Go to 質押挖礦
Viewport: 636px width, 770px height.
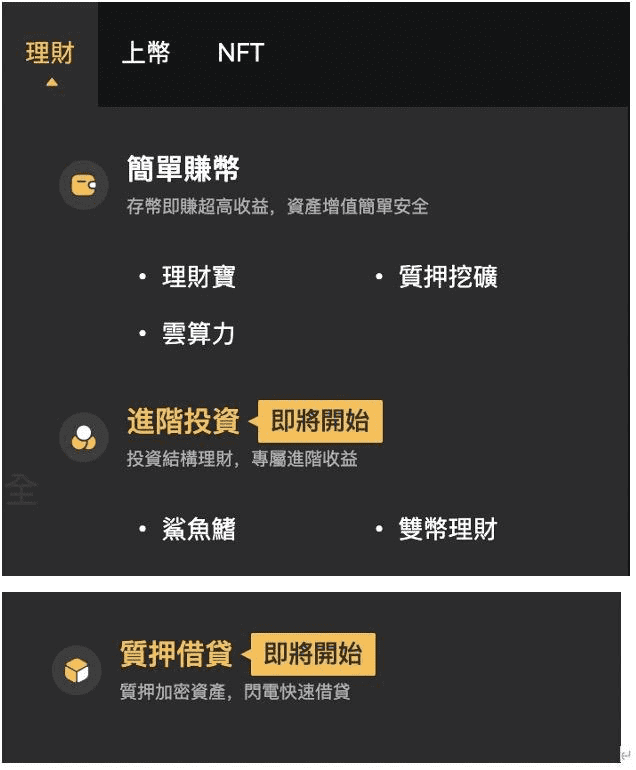tap(448, 277)
